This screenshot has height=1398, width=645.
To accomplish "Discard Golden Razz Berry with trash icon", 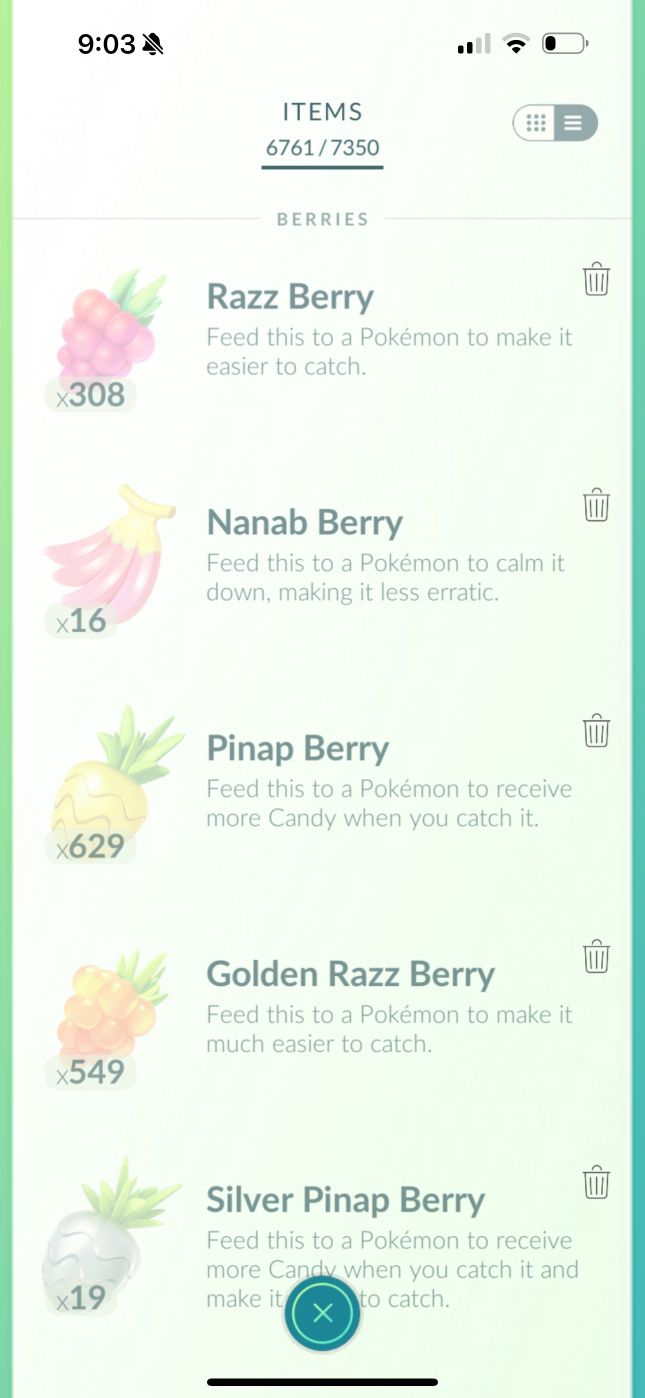I will point(596,956).
